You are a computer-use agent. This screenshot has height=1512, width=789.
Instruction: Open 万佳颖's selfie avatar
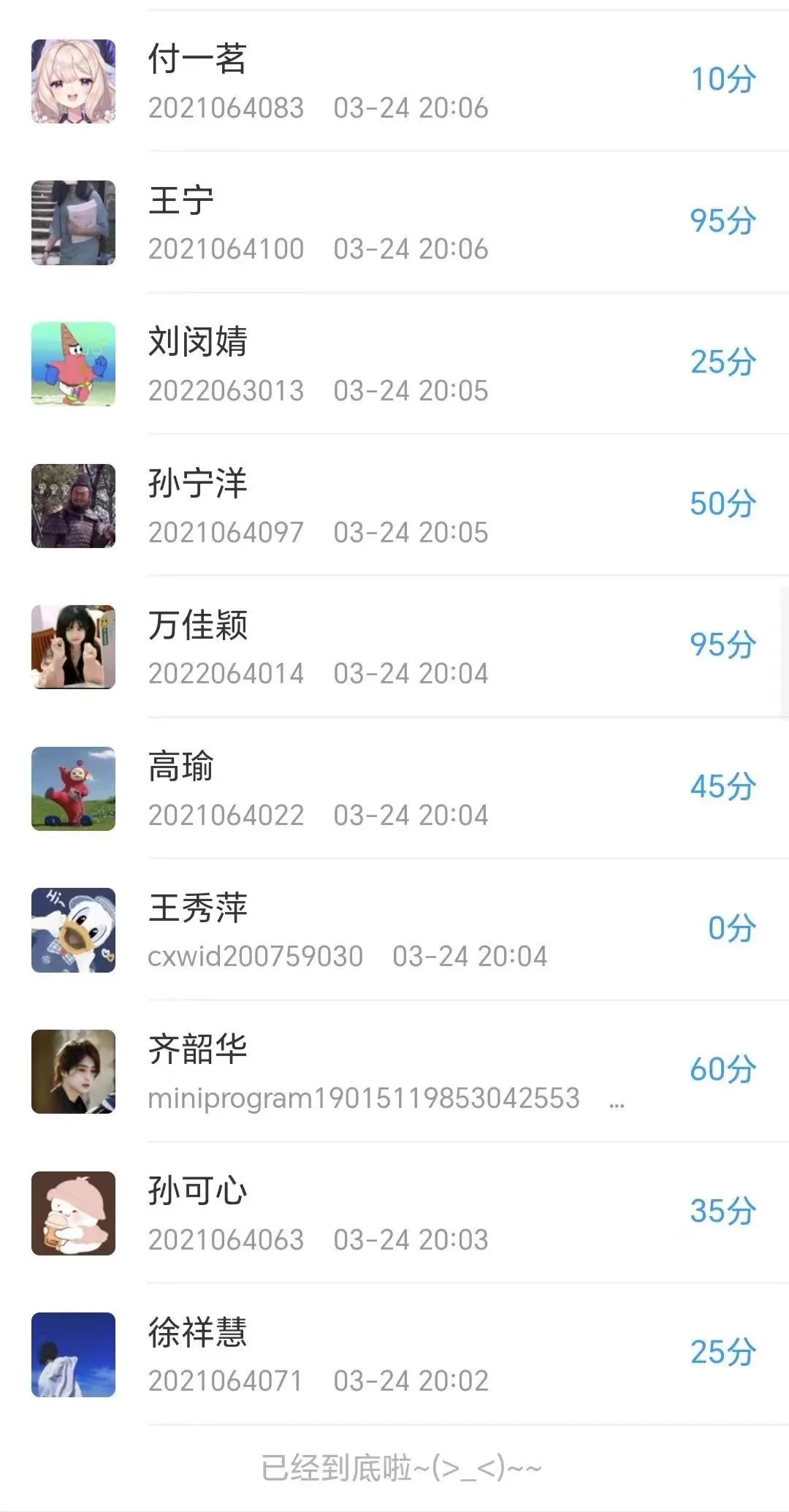point(73,647)
